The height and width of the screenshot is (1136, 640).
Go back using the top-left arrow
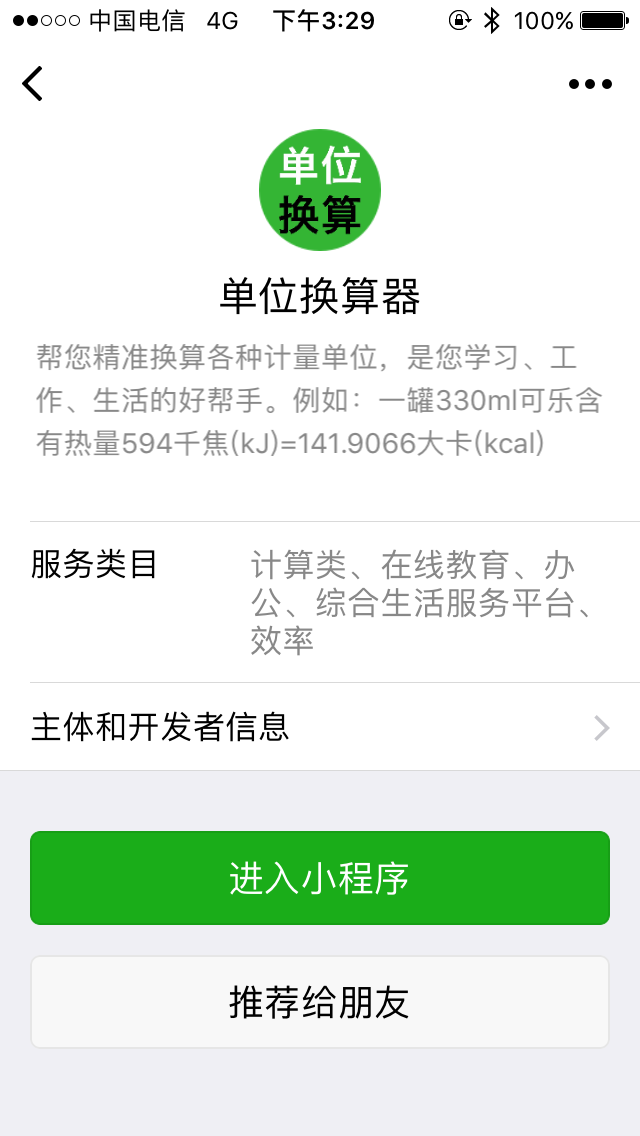(33, 84)
